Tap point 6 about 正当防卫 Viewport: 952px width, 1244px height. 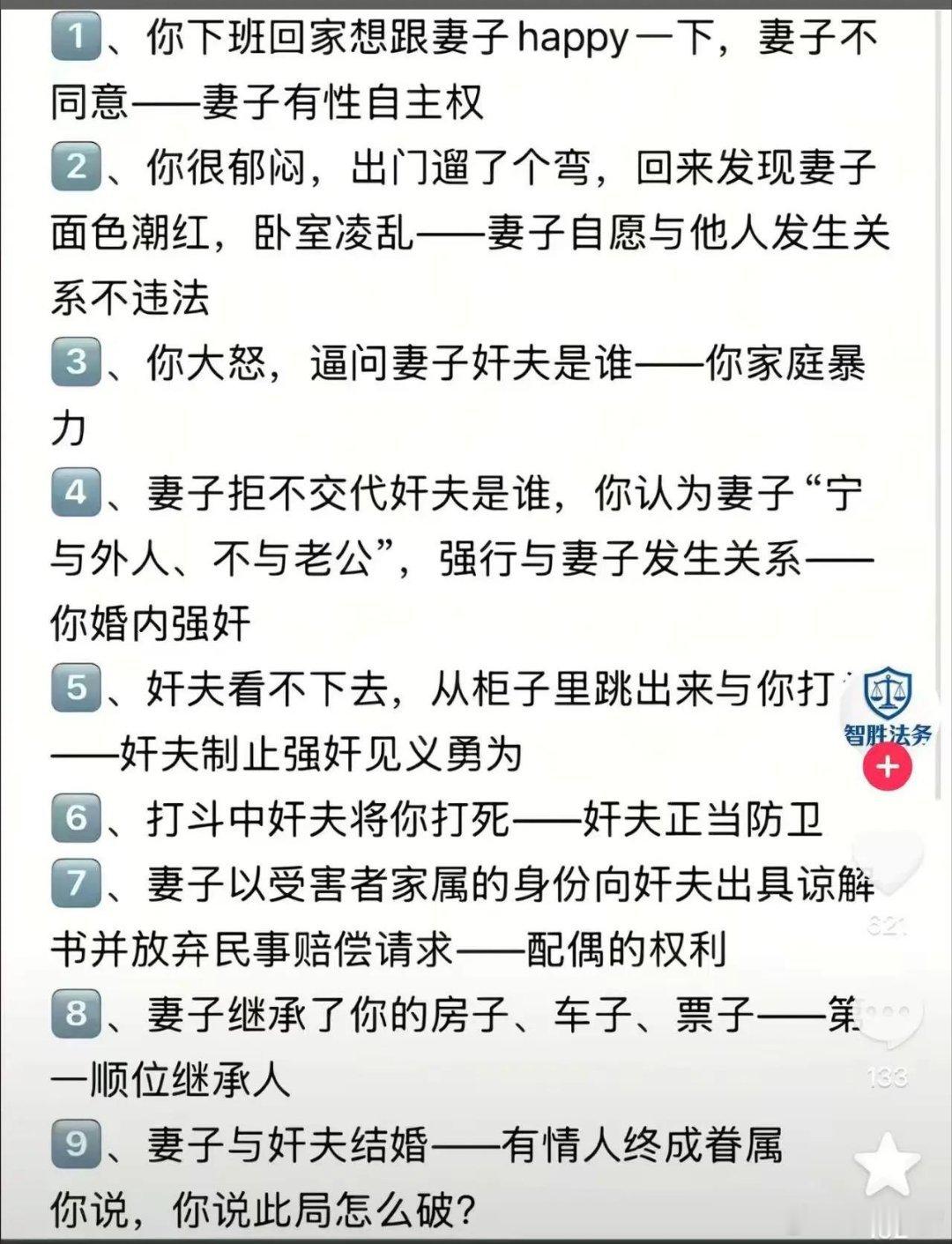click(x=441, y=820)
